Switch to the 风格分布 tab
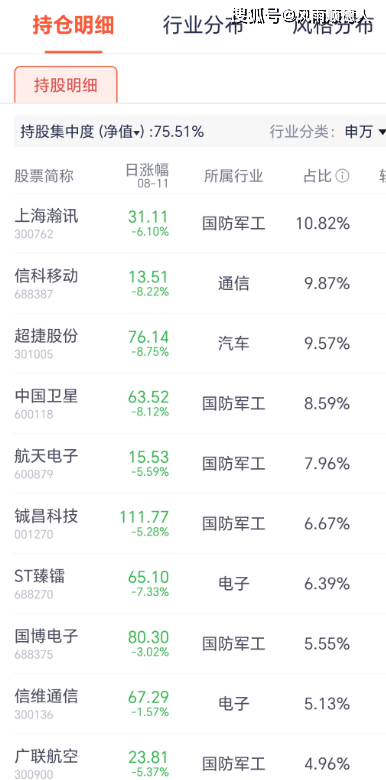 pyautogui.click(x=333, y=25)
